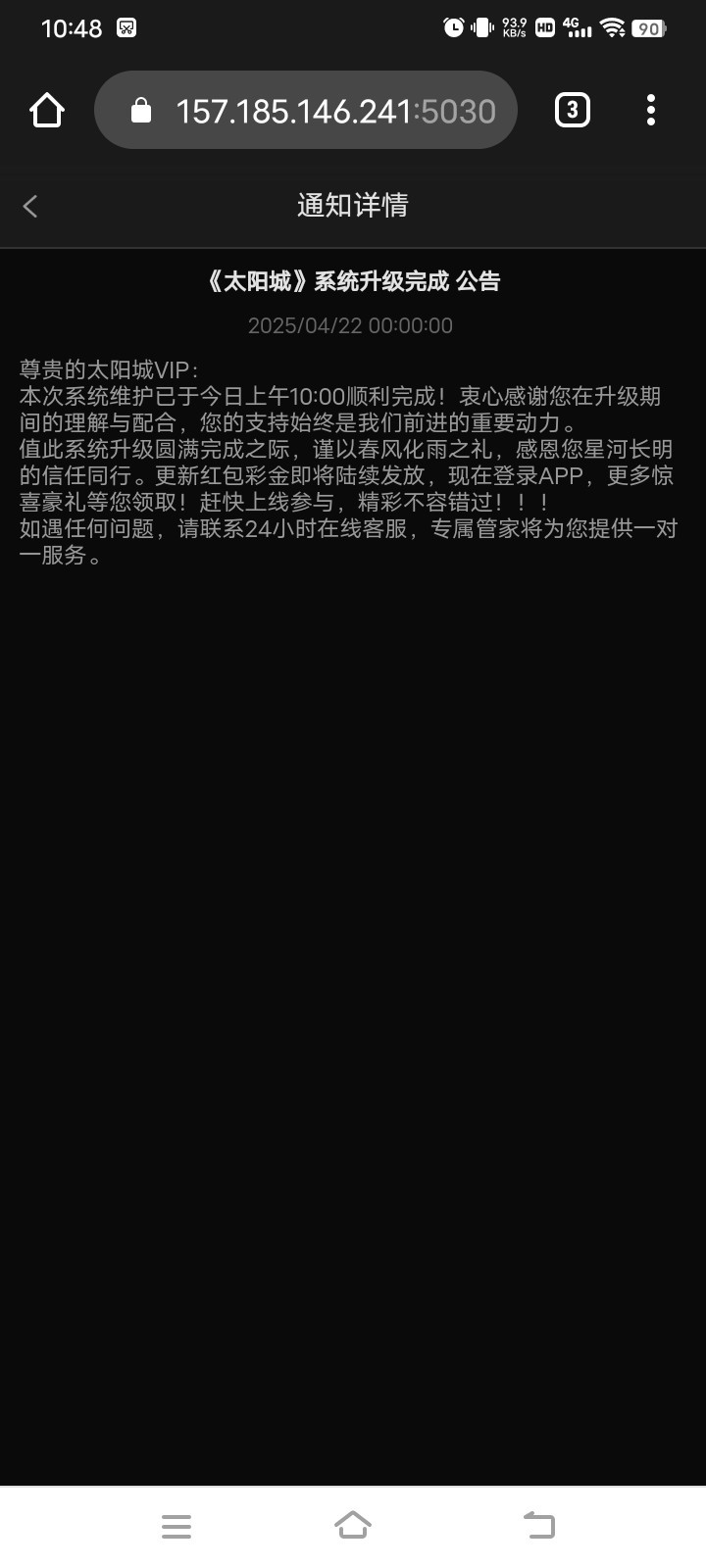Go back from the 通知详情 page
The height and width of the screenshot is (1568, 706).
point(30,206)
